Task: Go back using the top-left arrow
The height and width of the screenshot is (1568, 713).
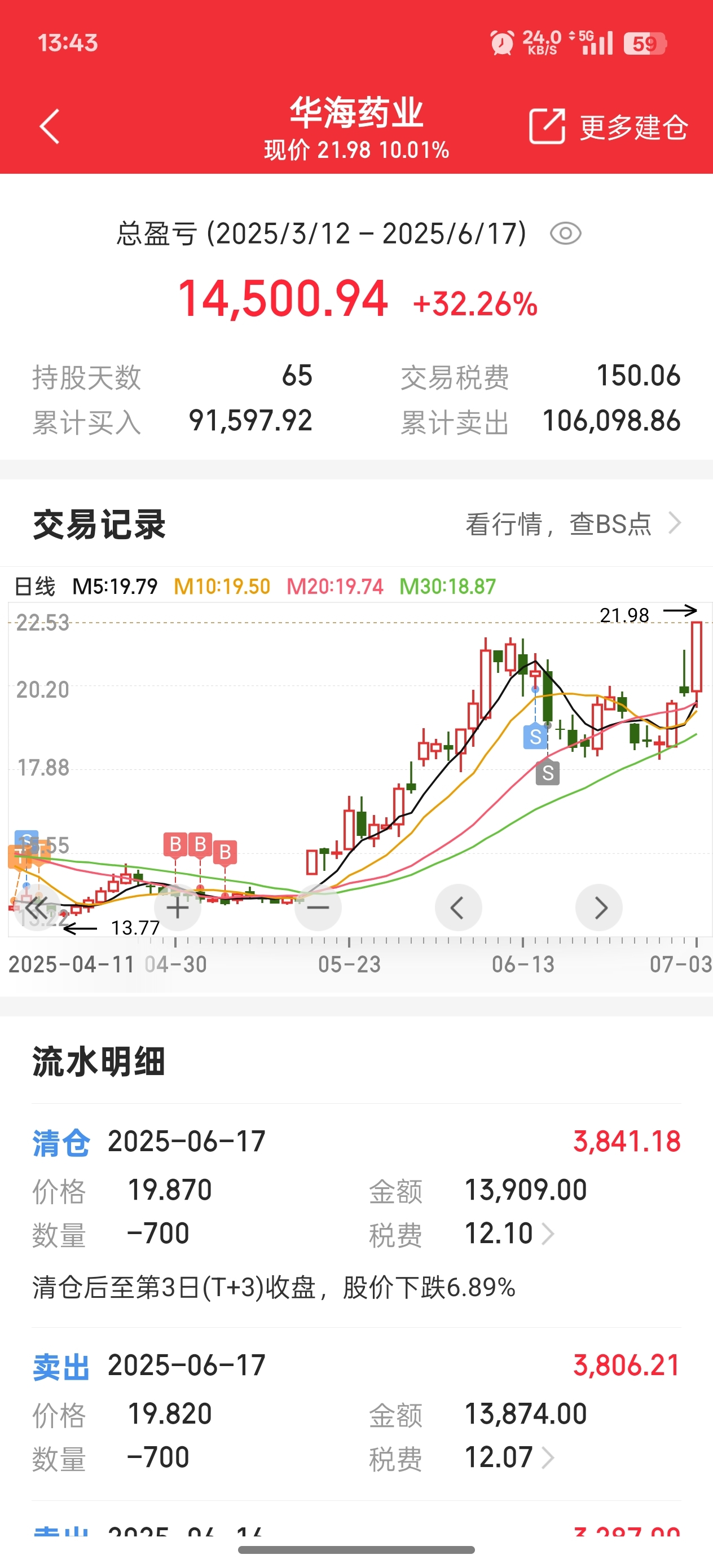Action: pyautogui.click(x=49, y=126)
